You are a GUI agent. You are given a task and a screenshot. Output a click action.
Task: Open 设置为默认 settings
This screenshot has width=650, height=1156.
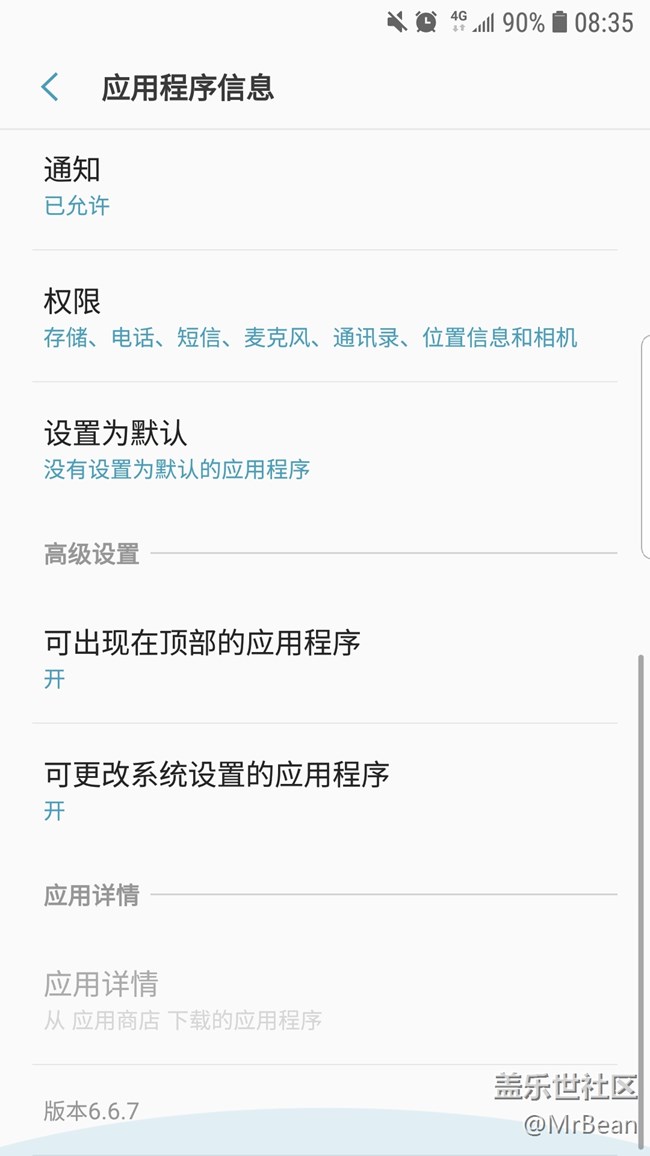[x=325, y=448]
